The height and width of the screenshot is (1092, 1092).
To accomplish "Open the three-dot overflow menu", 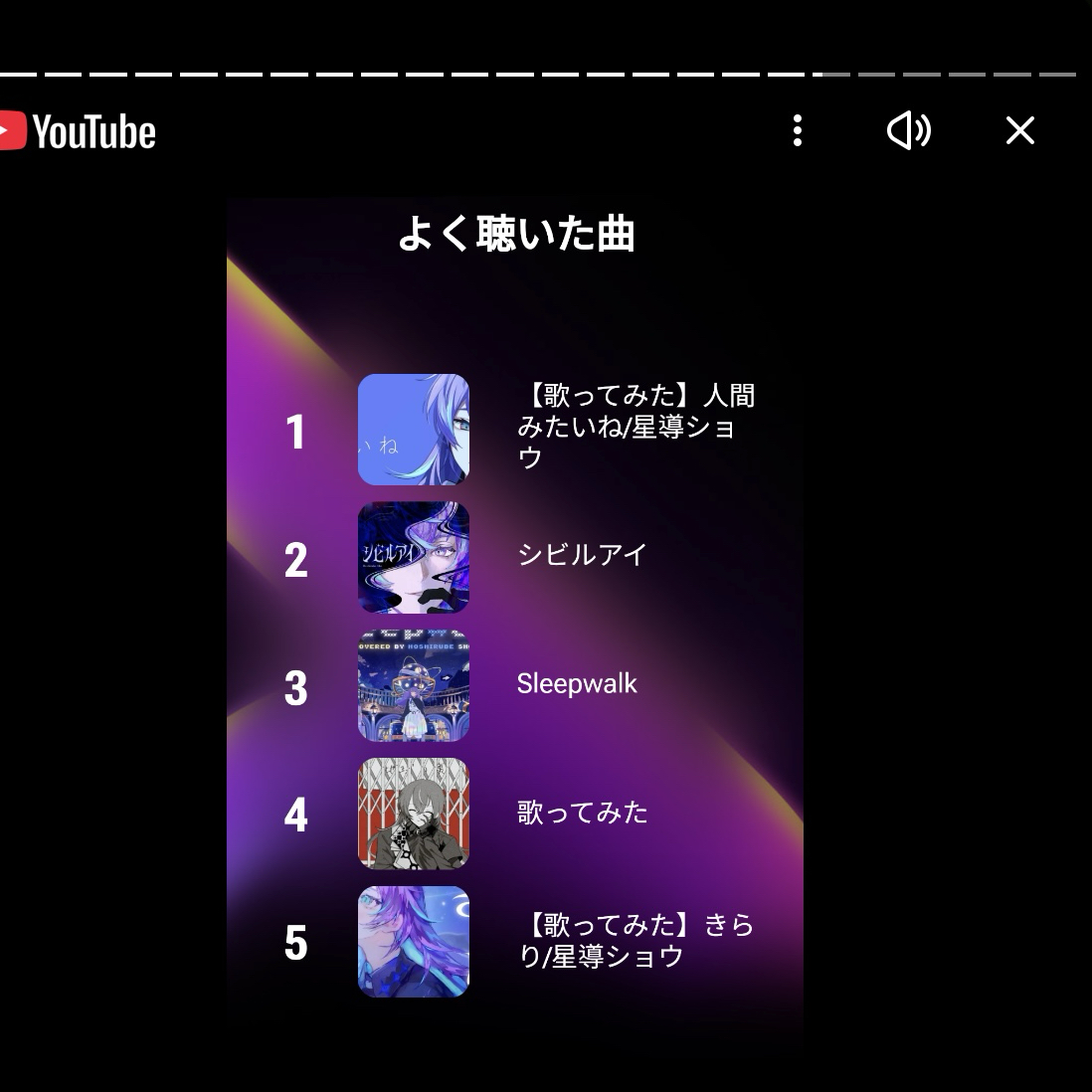I will 798,130.
